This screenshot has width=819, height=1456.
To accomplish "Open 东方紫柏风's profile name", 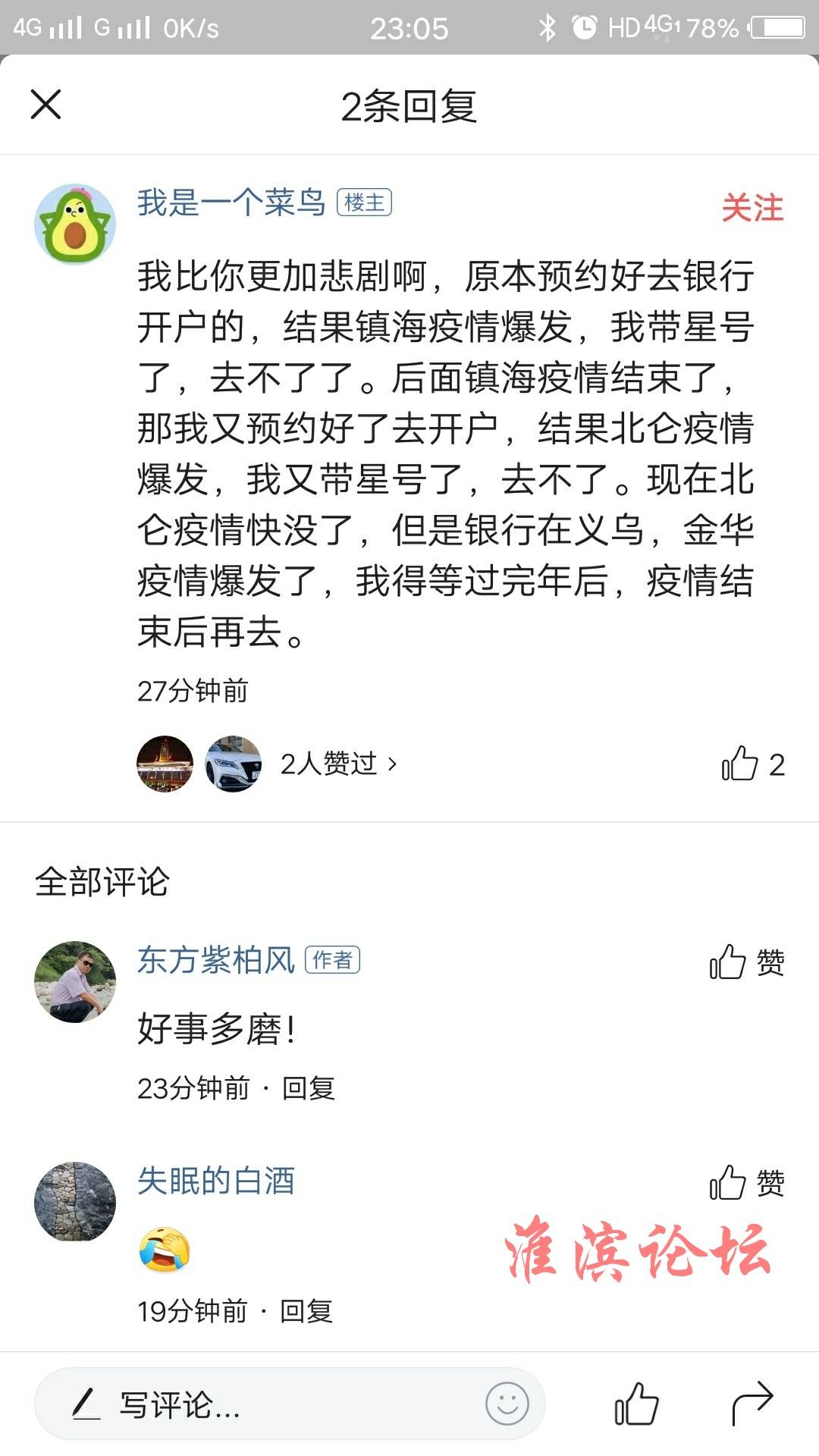I will coord(215,960).
